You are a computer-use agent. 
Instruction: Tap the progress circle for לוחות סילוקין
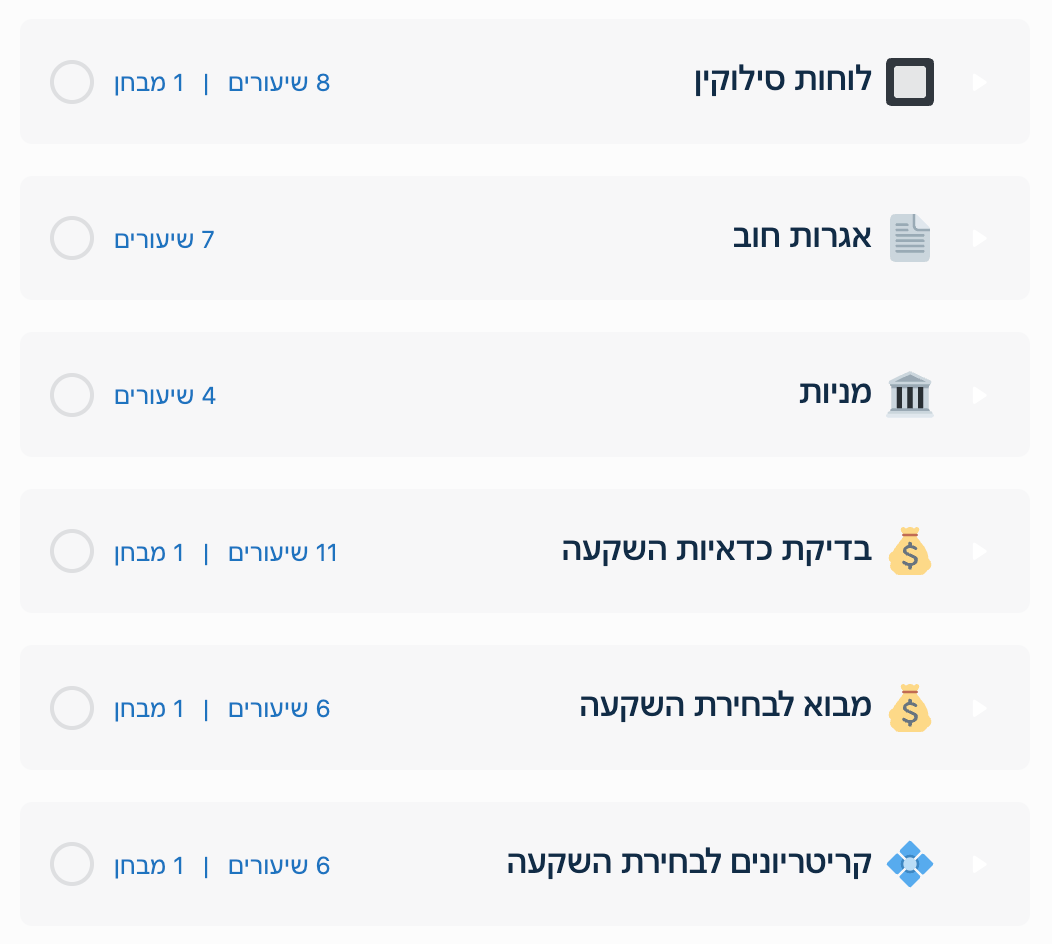coord(72,82)
